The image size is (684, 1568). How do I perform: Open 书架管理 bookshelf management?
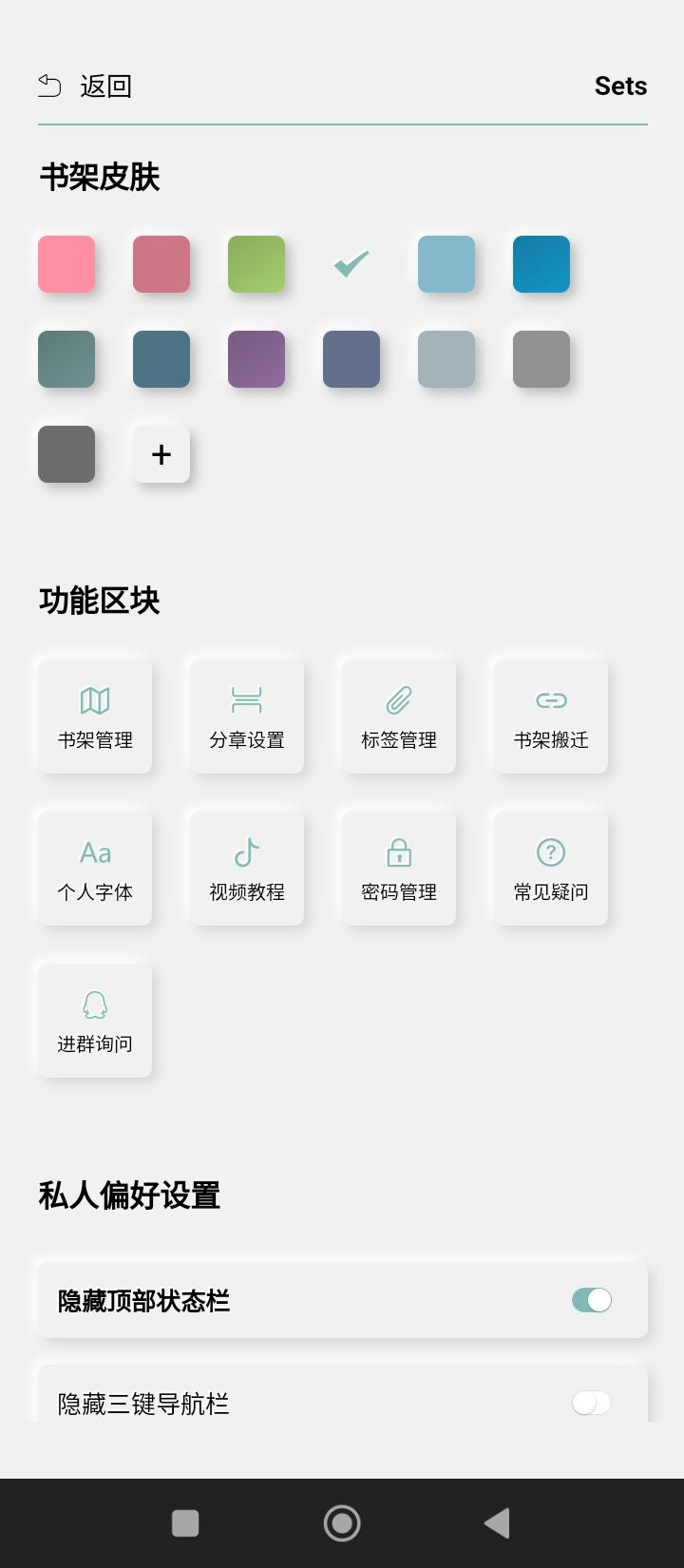pos(95,717)
